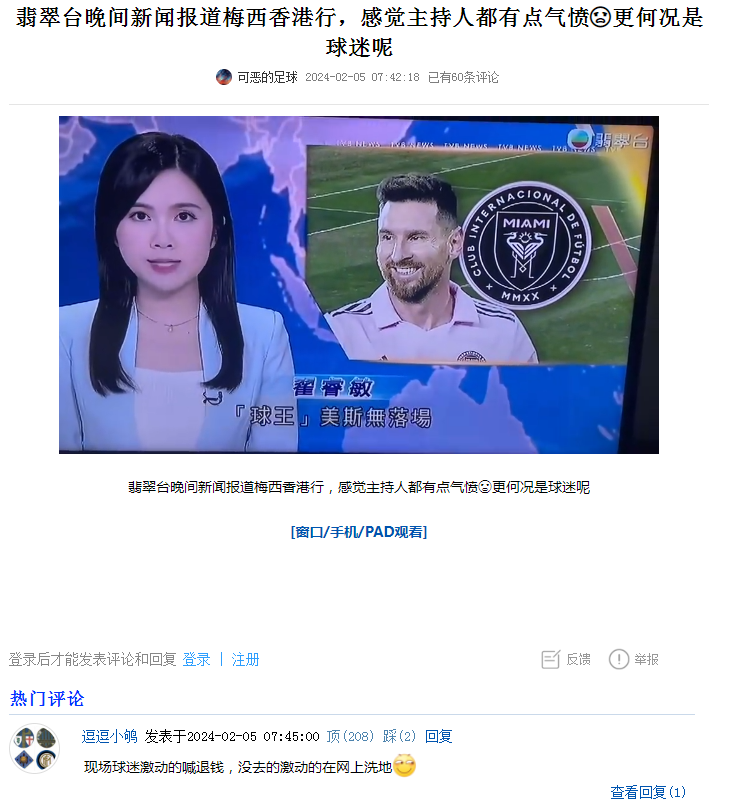Send feedback via 反馈

[x=566, y=659]
